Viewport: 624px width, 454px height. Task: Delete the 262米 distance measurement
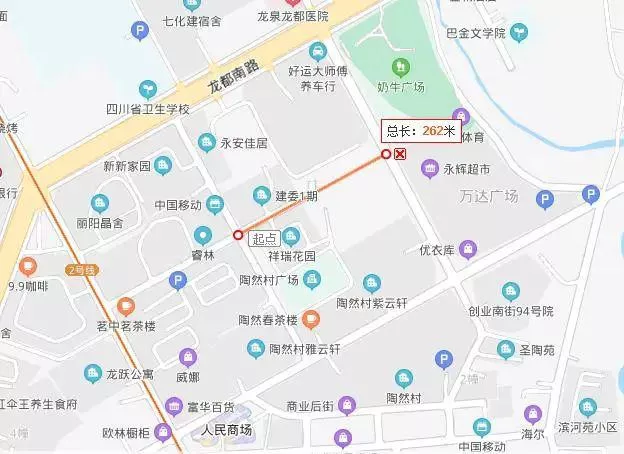click(x=401, y=154)
